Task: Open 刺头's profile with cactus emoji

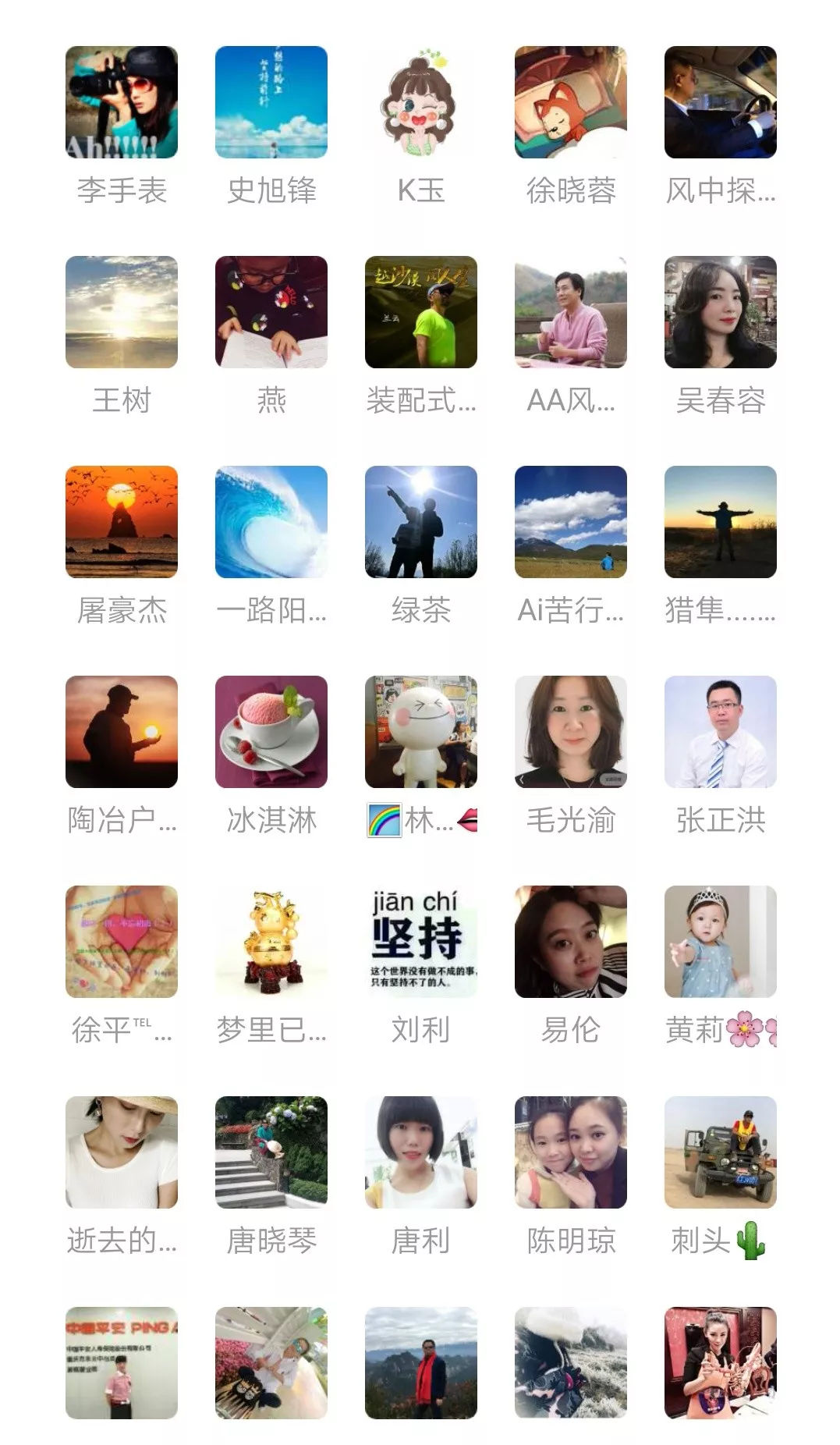Action: (721, 1152)
